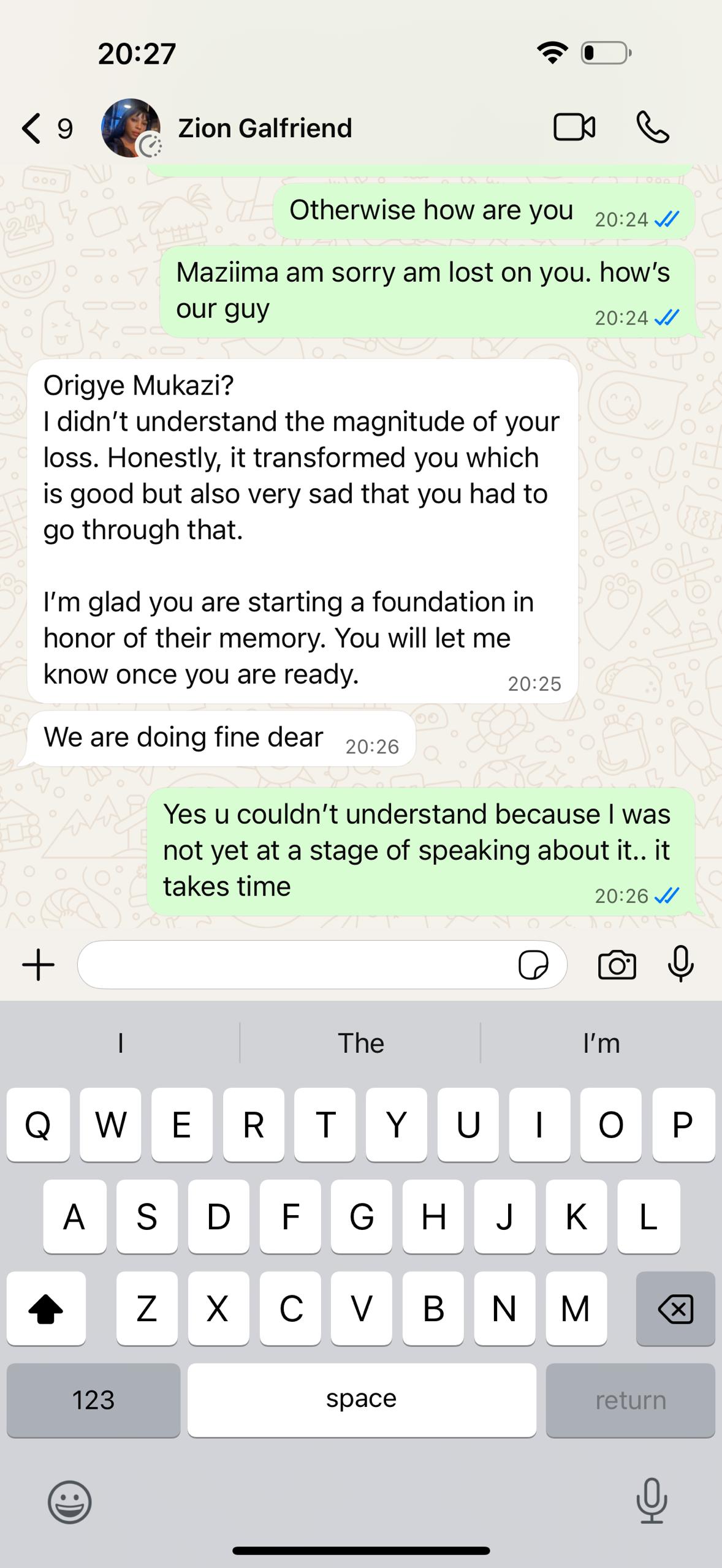
Task: Open Zion Galfriend contact info
Action: 265,129
